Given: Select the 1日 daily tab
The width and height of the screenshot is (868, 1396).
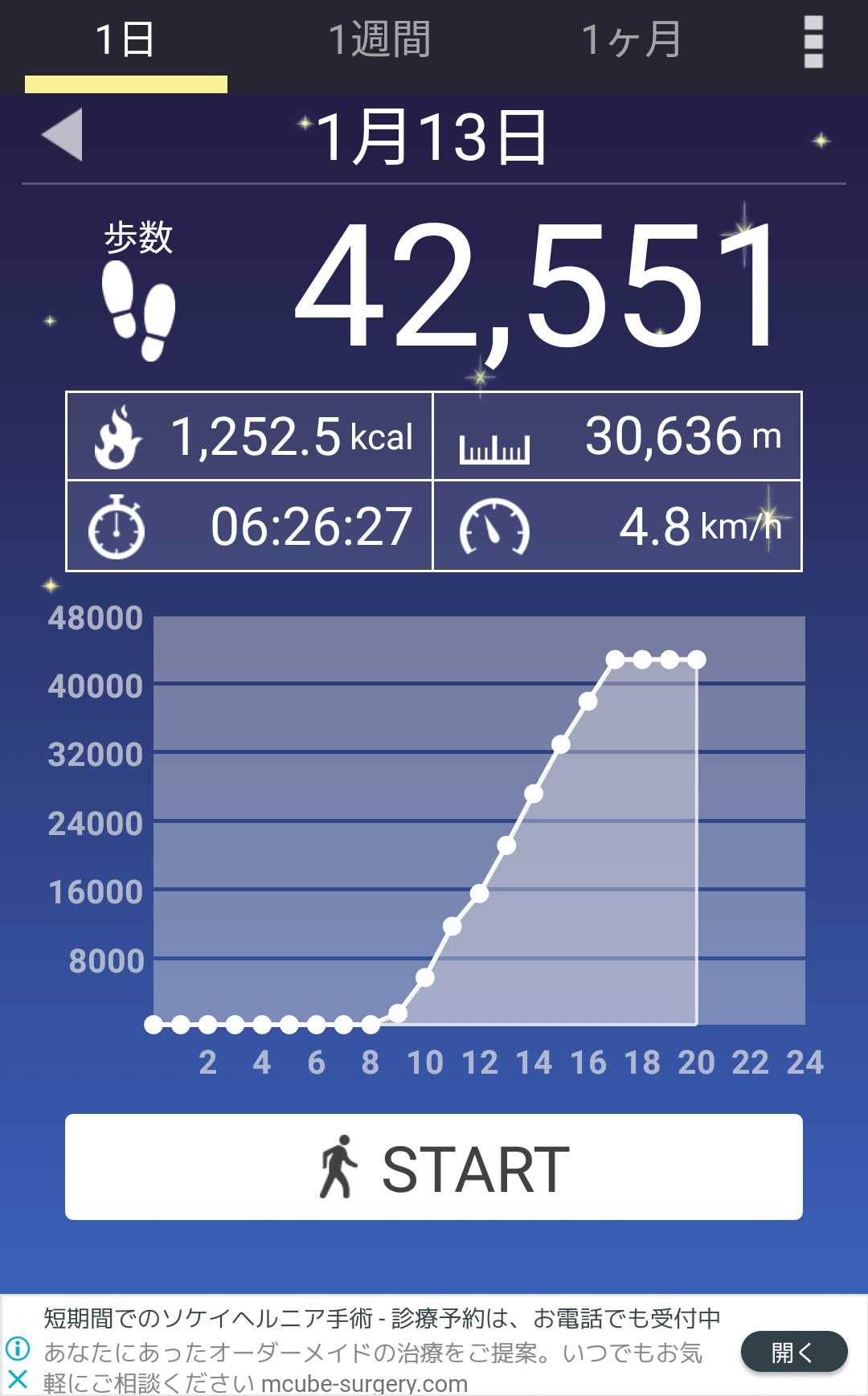Looking at the screenshot, I should 125,40.
